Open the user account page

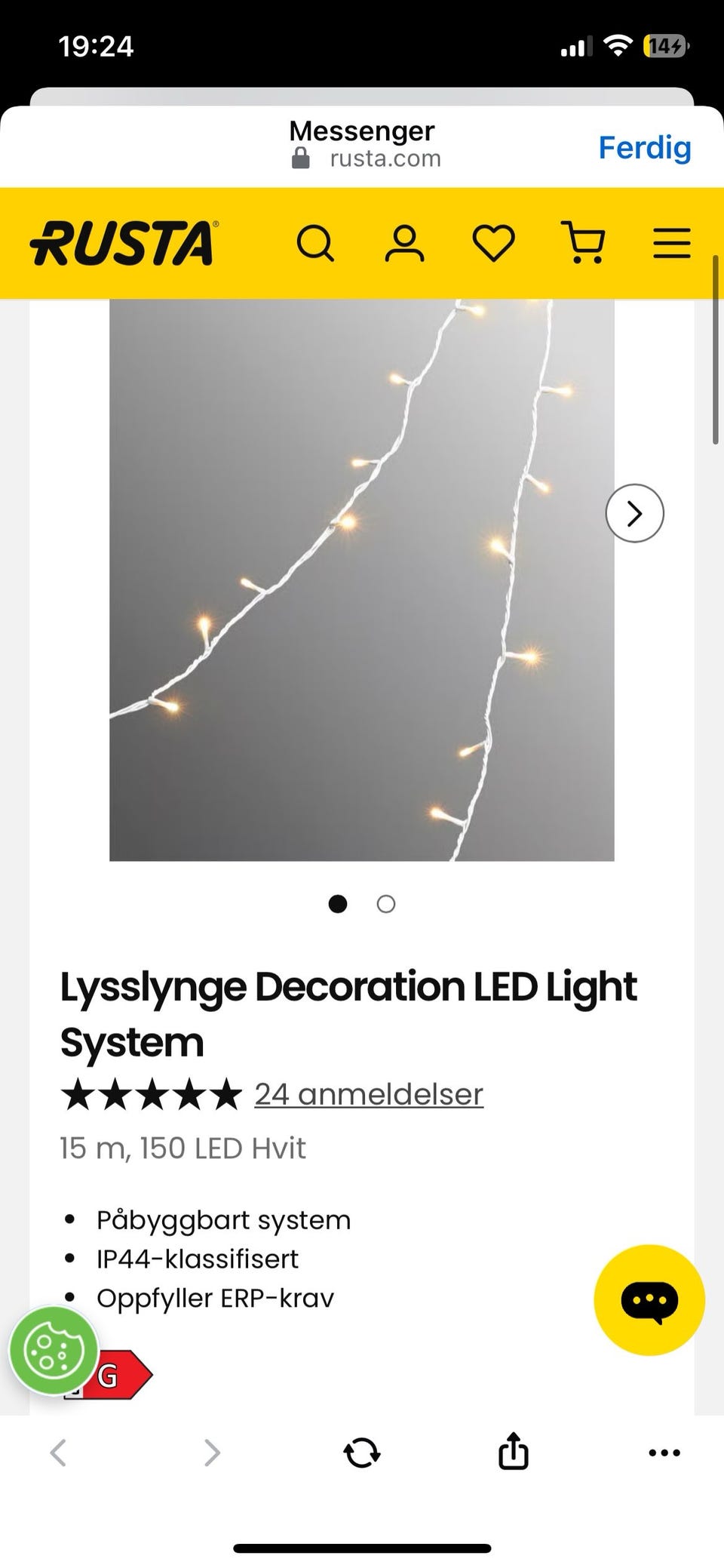[404, 244]
